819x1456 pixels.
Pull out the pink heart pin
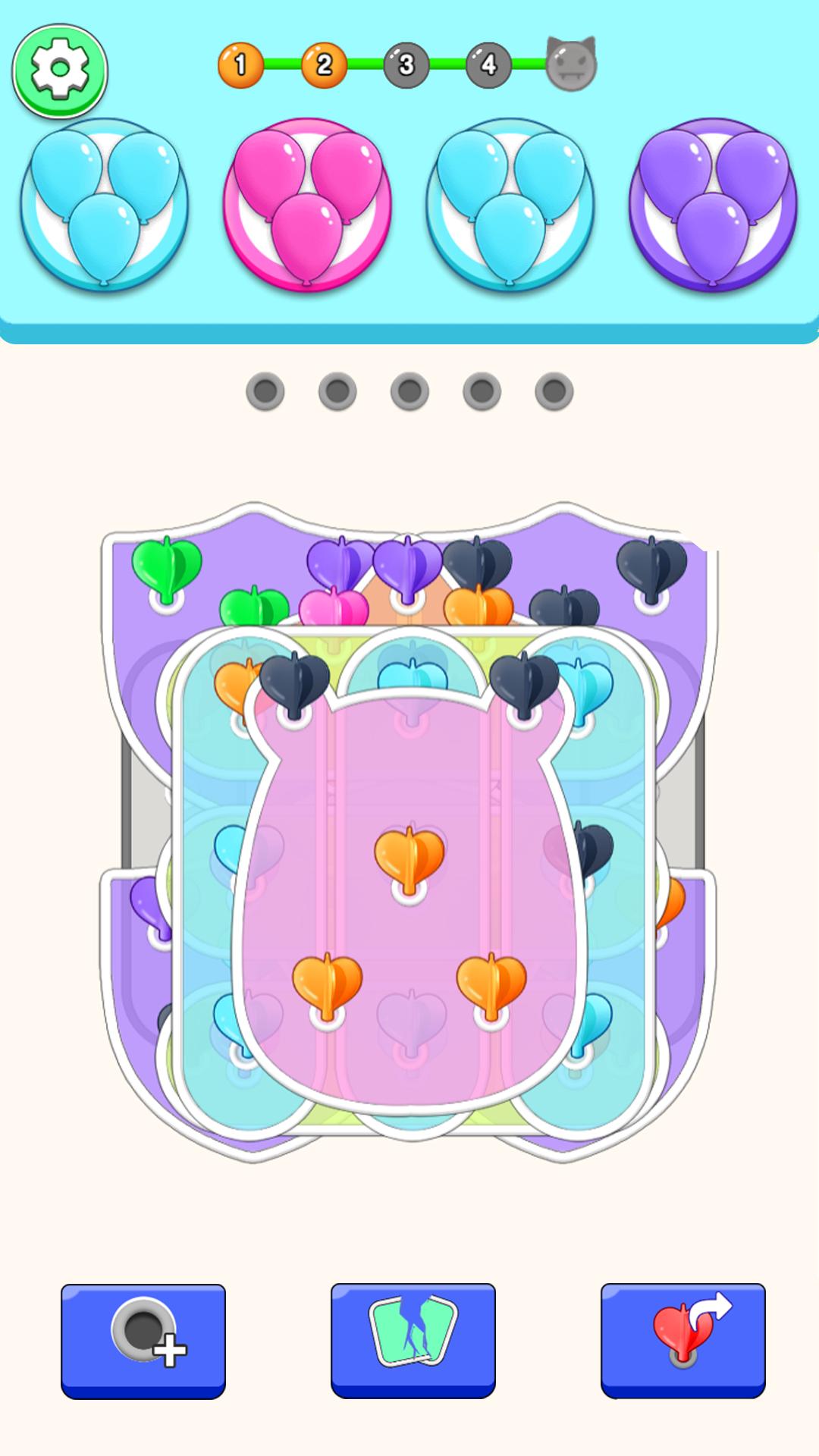332,608
